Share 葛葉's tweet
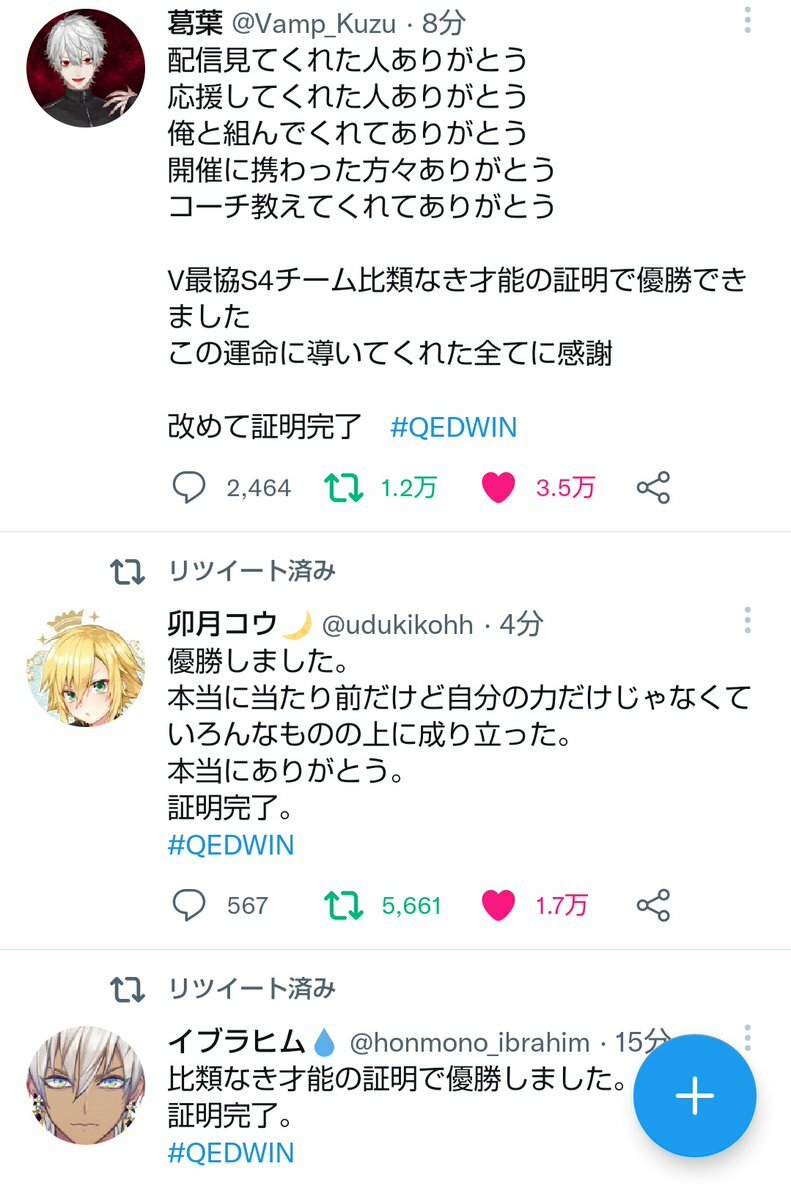This screenshot has width=791, height=1199. [x=653, y=487]
